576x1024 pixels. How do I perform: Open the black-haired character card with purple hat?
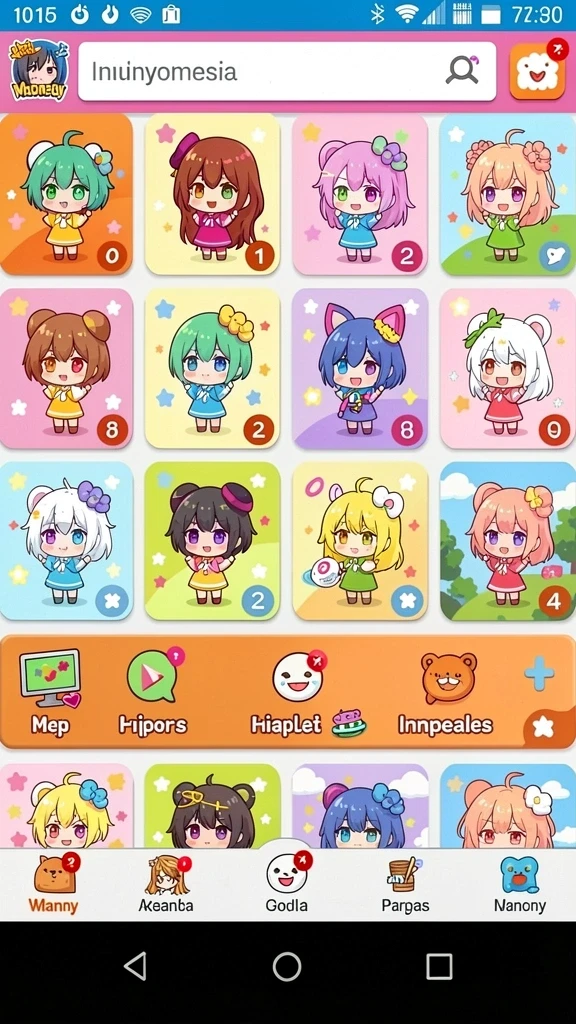[212, 541]
